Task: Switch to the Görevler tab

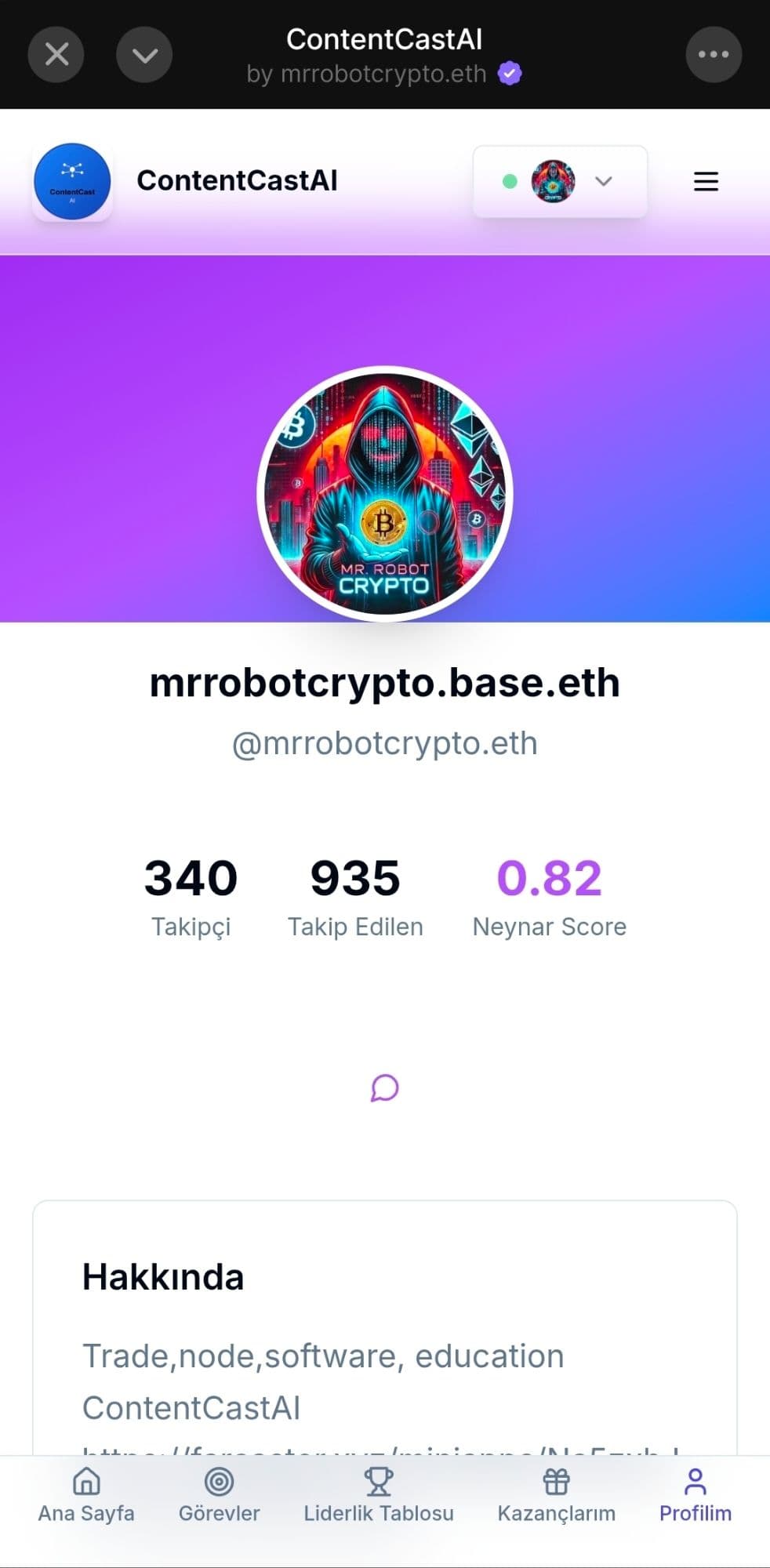Action: pos(219,1495)
